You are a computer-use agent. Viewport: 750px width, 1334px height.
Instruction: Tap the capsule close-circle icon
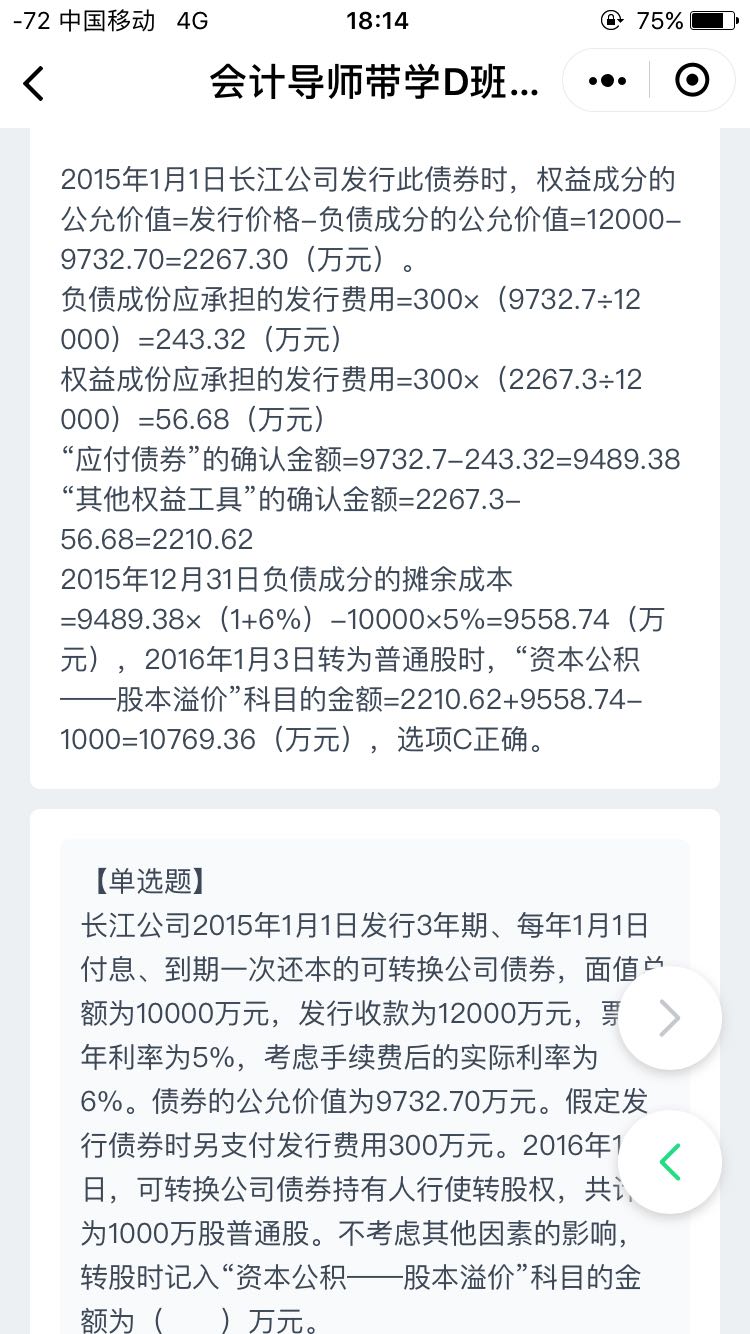pyautogui.click(x=692, y=81)
